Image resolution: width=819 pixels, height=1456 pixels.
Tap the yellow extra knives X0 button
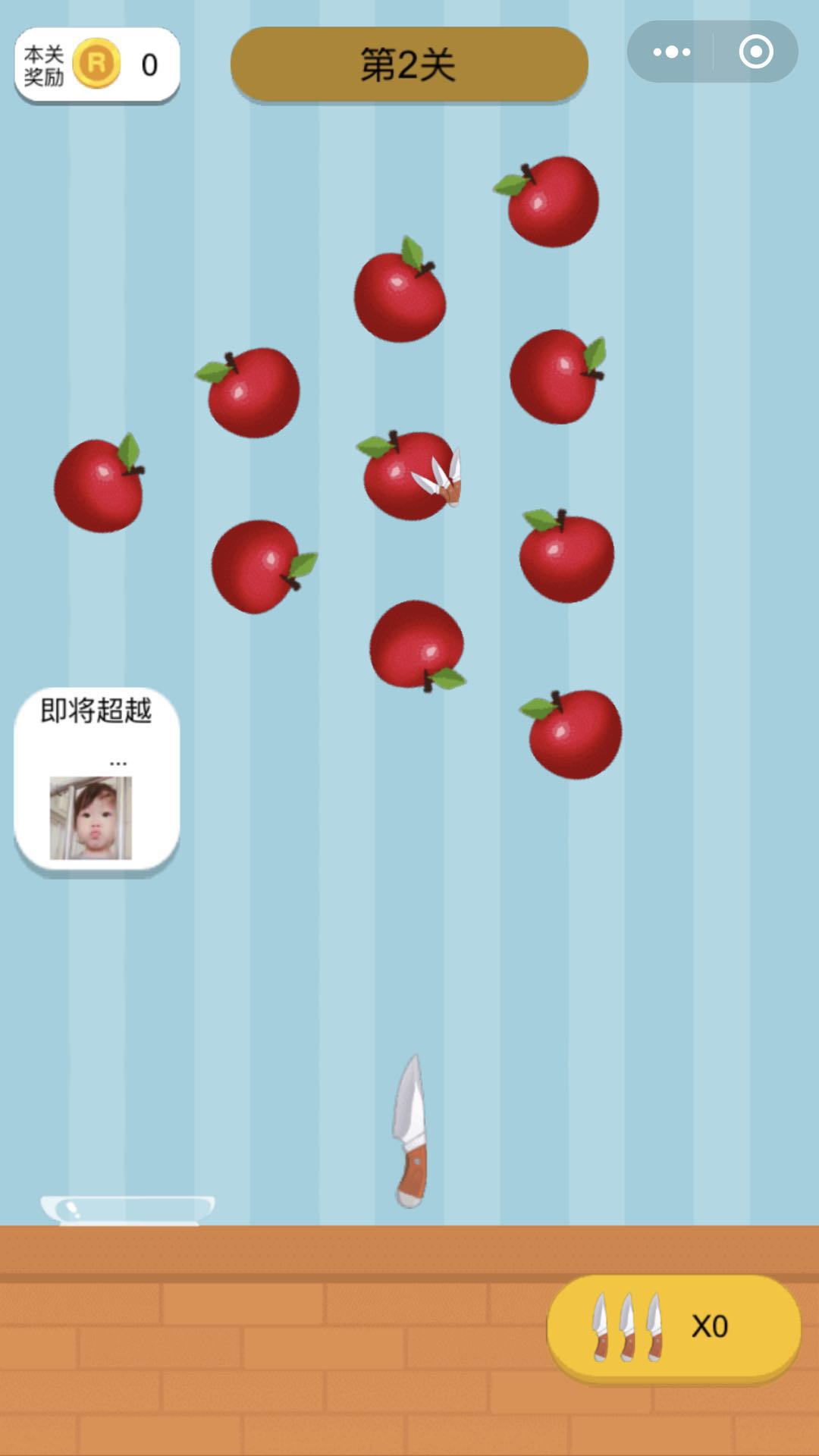point(673,1327)
